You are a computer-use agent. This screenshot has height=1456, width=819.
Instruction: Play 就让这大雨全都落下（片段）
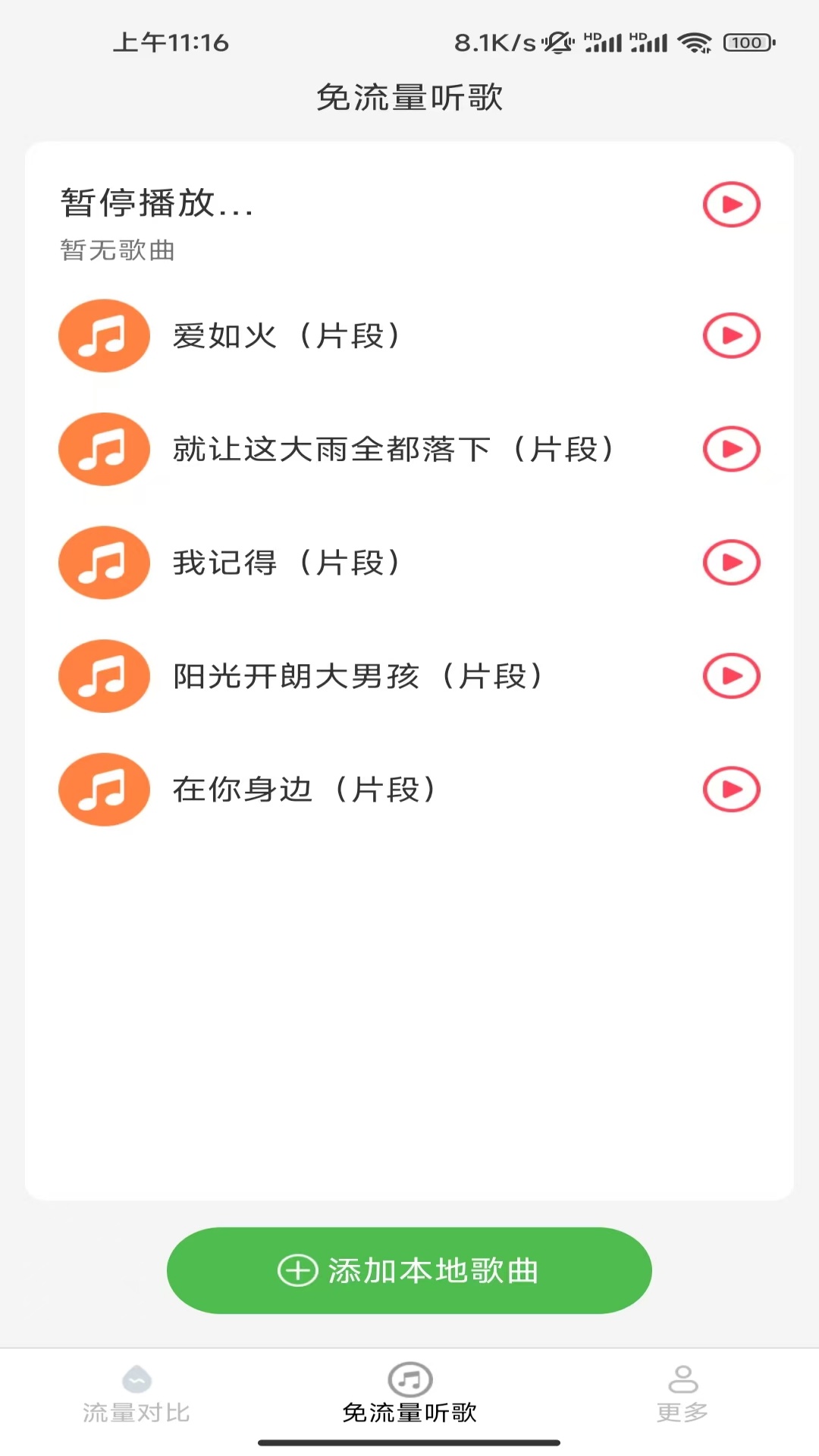coord(731,449)
